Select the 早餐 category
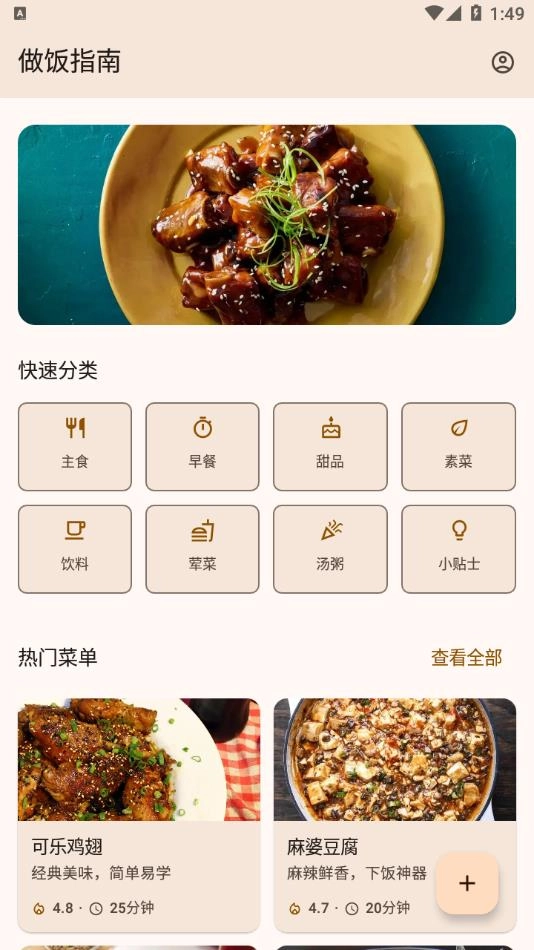The height and width of the screenshot is (950, 534). tap(202, 447)
